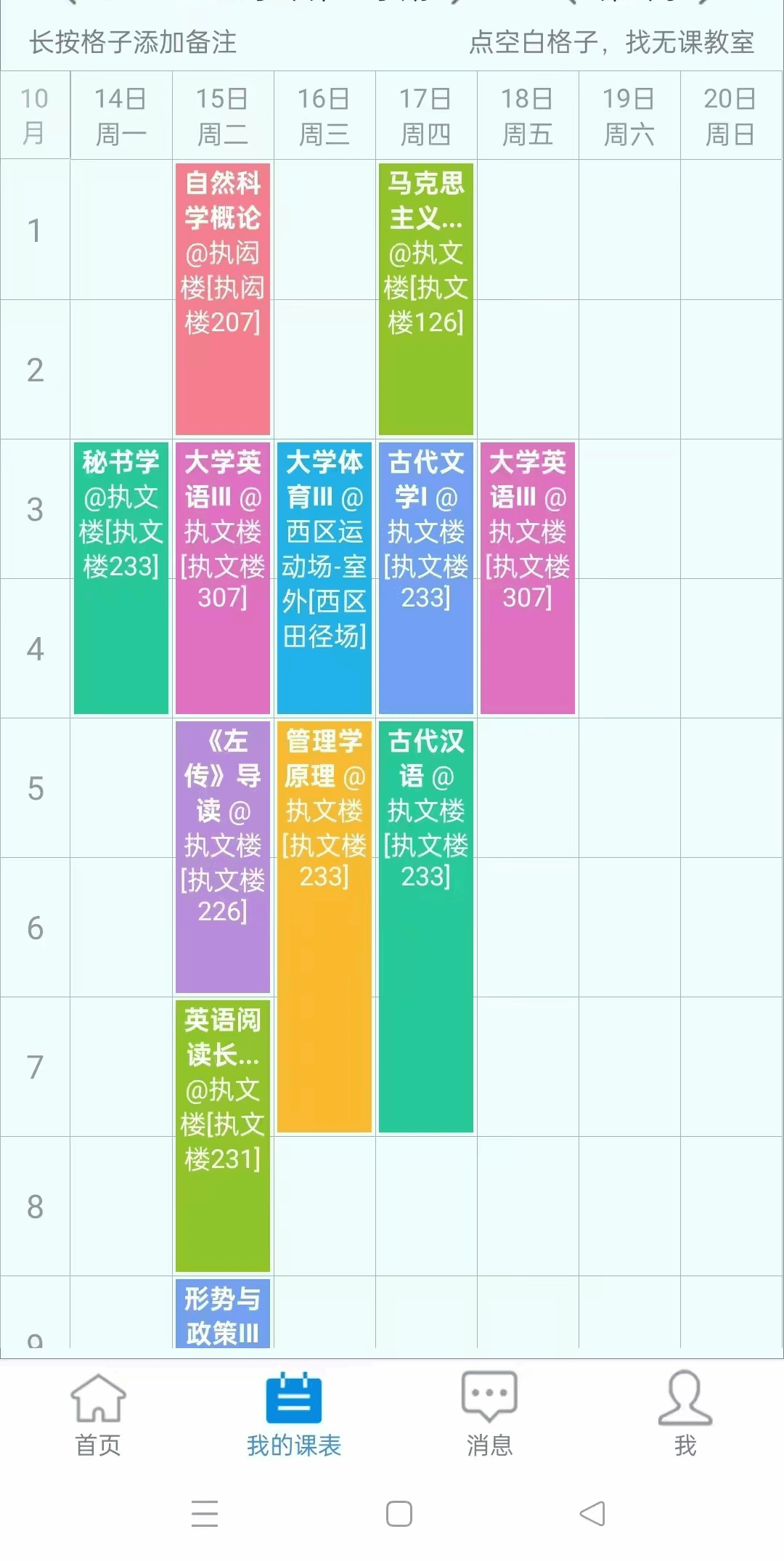Open the 古代汉语 course block
784x1561 pixels.
tap(426, 926)
